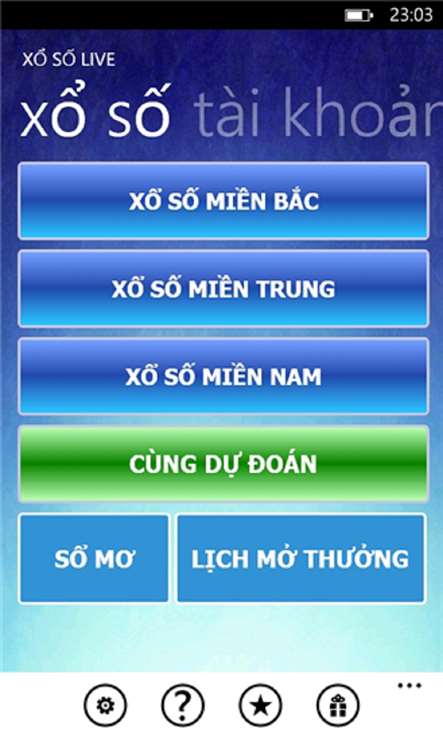
Task: Open help with the question mark icon
Action: [x=183, y=706]
